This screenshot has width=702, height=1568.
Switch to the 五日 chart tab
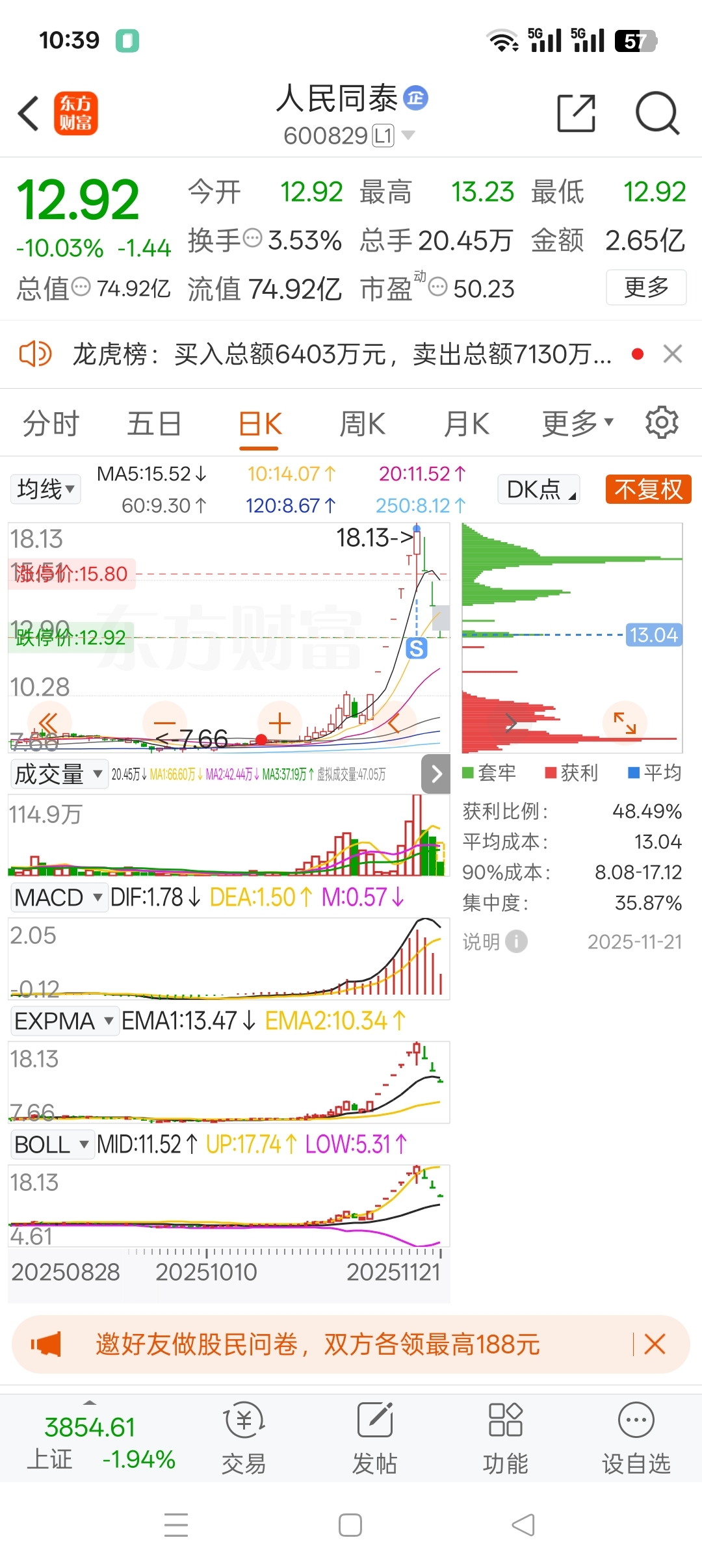tap(154, 424)
